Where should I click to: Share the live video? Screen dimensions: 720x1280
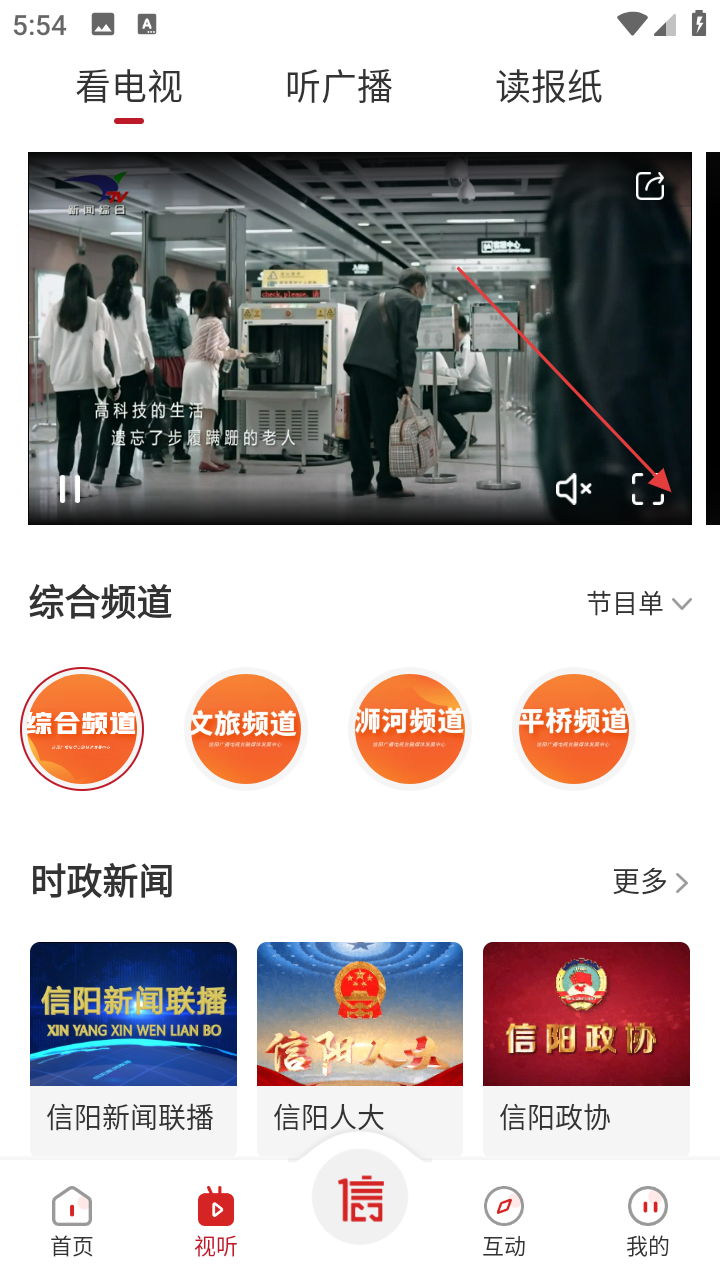[x=650, y=186]
